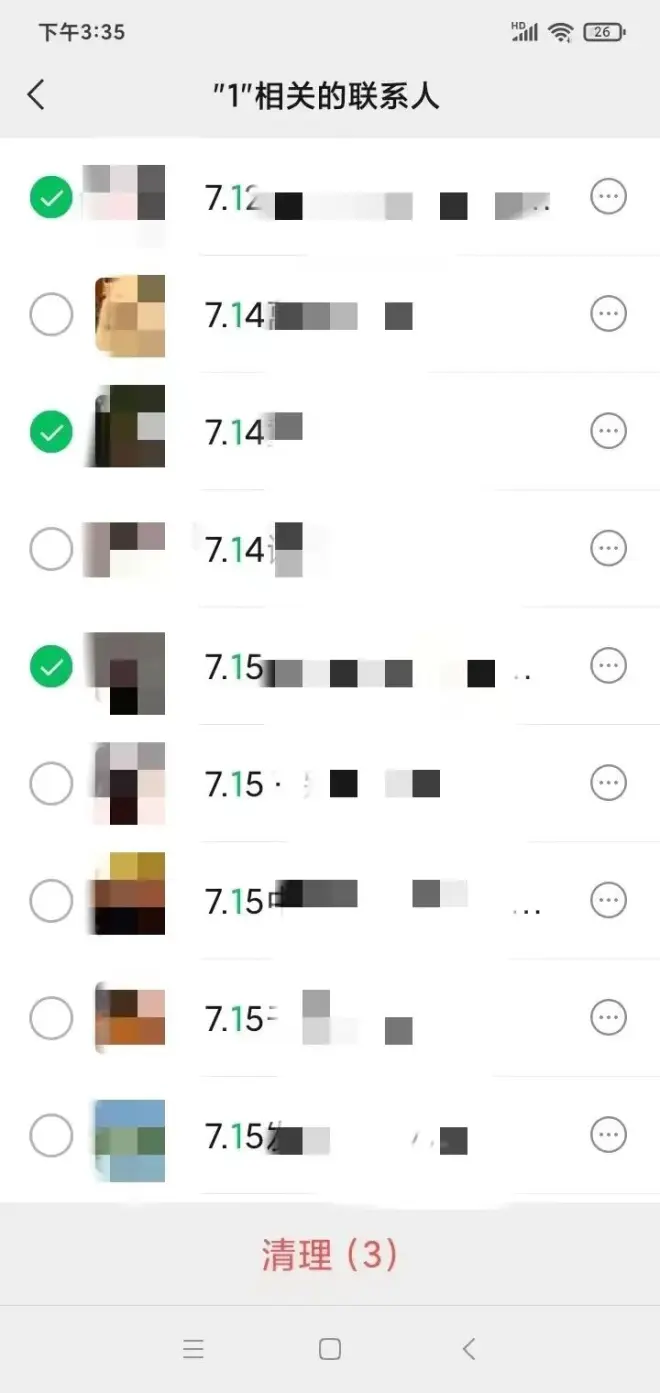
Task: Deselect the checked 7.14 contact
Action: pyautogui.click(x=51, y=432)
